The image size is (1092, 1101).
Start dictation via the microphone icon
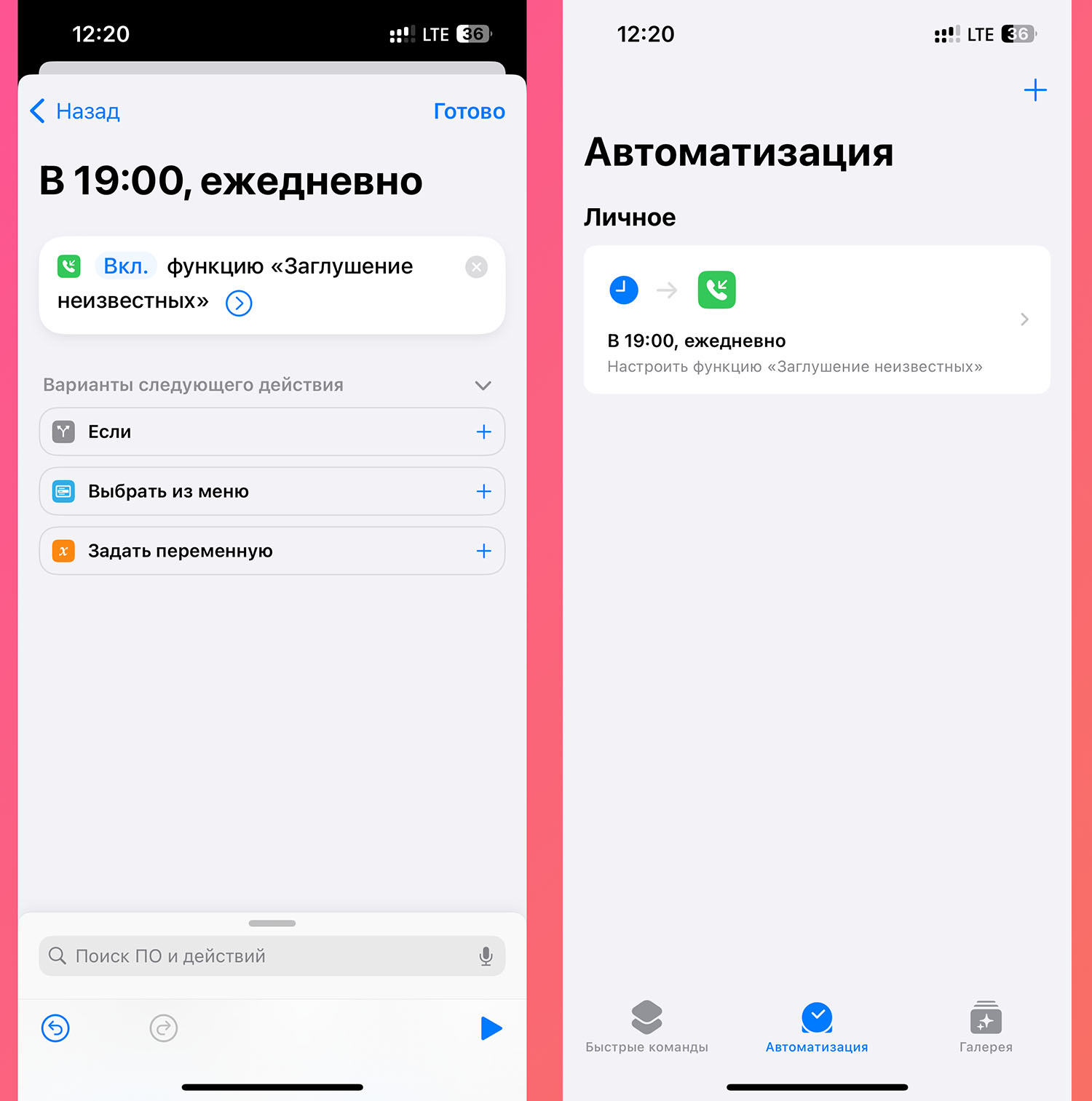(x=486, y=956)
